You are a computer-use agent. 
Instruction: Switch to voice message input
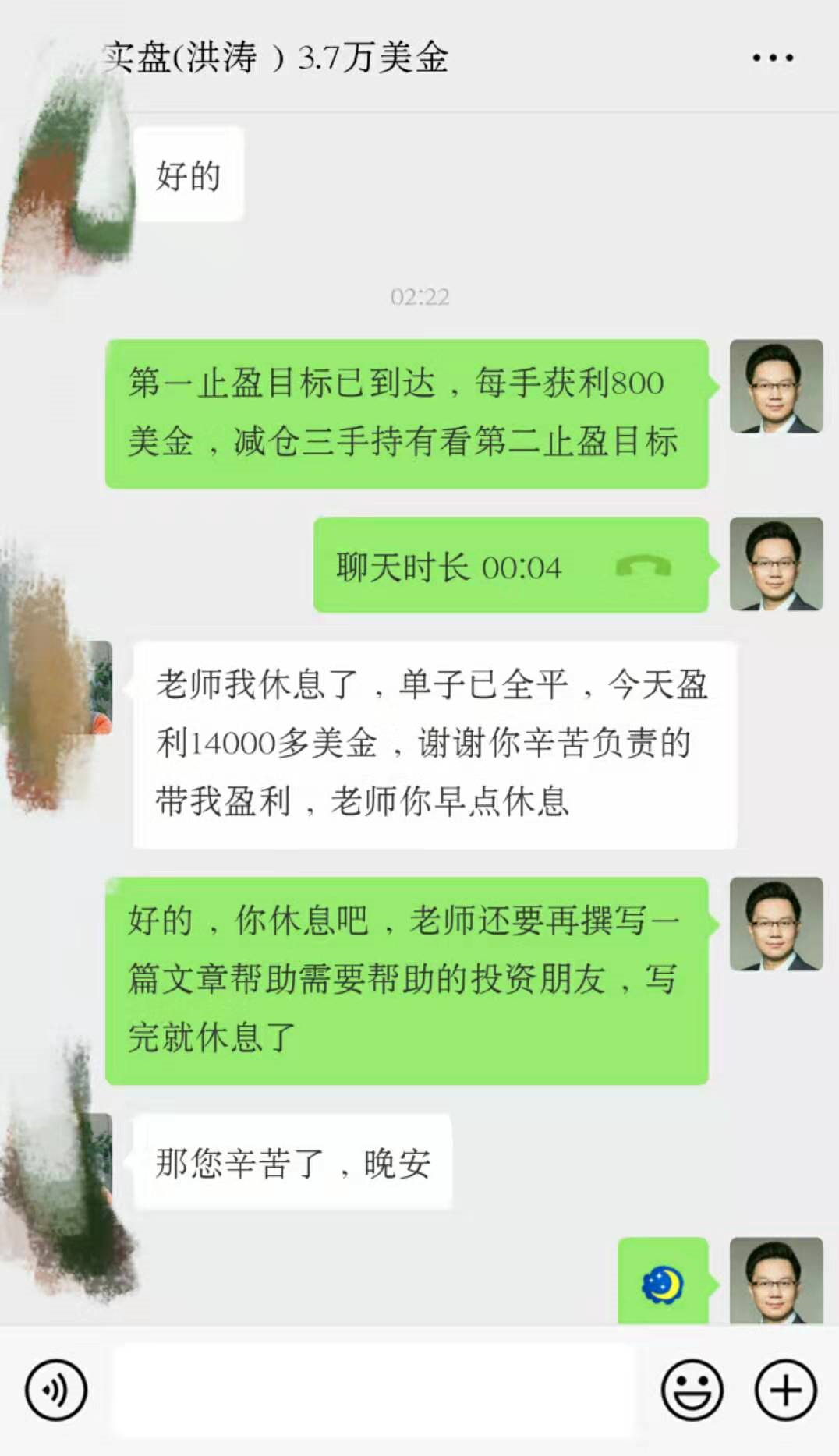point(55,1390)
